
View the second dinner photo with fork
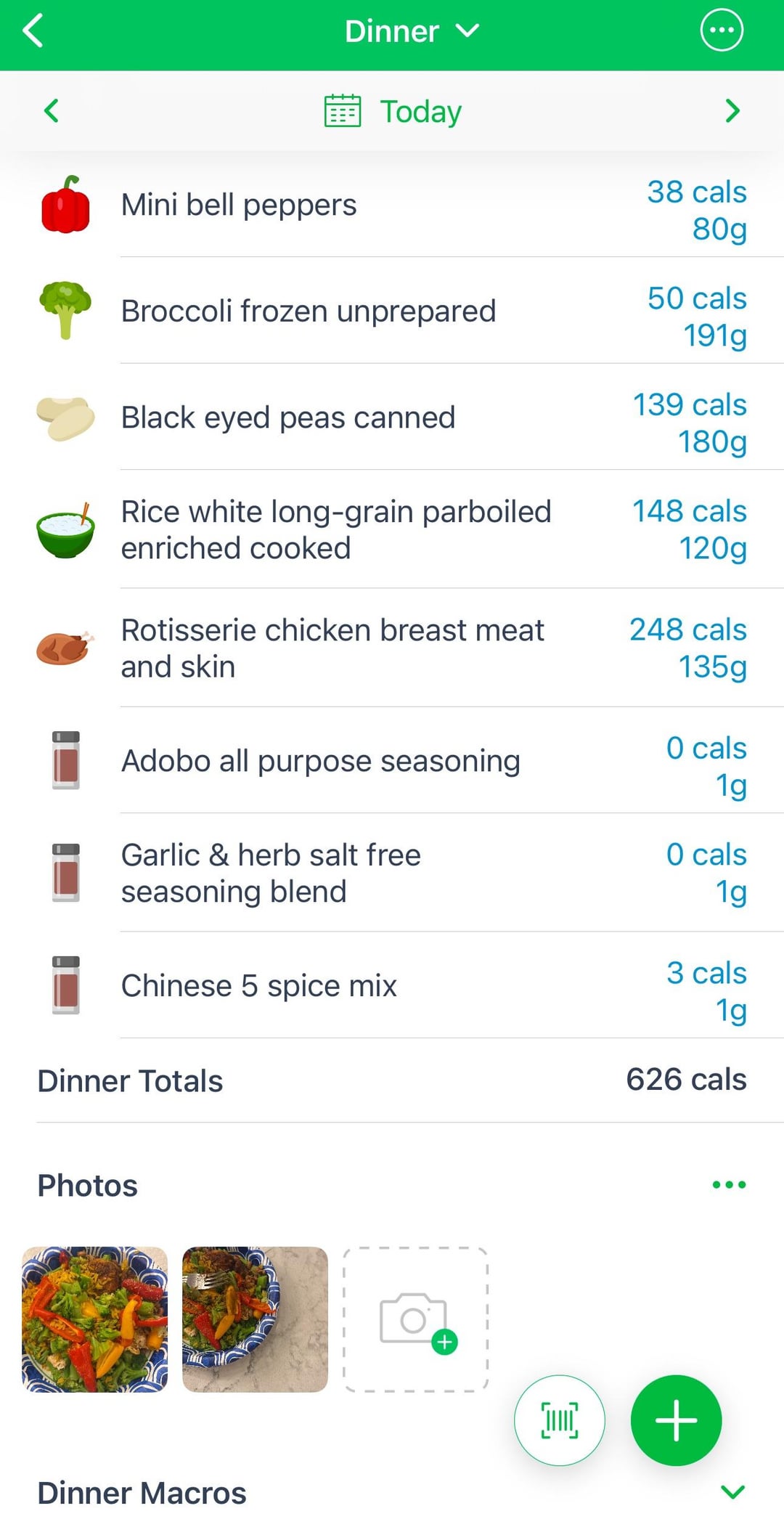tap(255, 1319)
